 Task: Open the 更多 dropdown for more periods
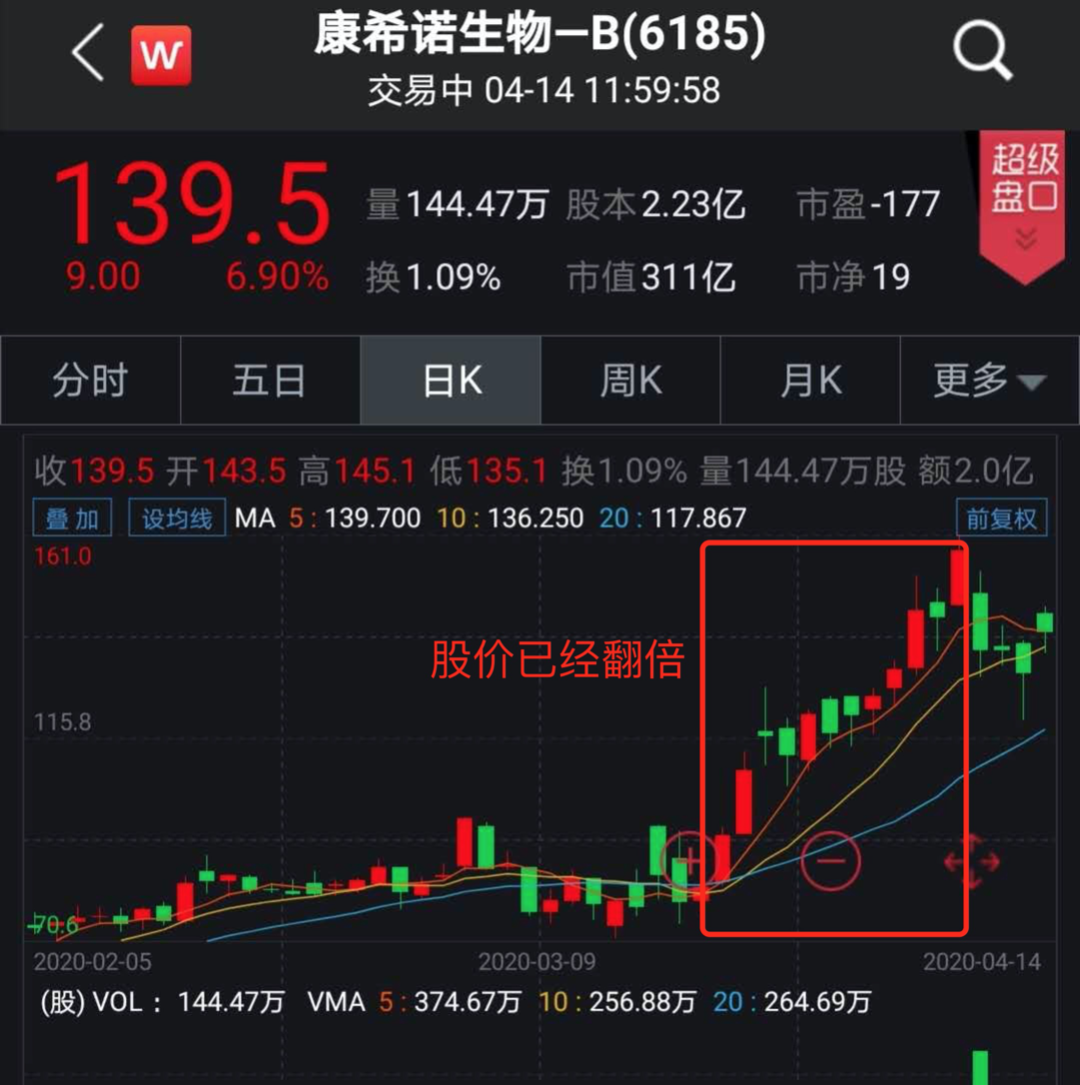click(989, 381)
